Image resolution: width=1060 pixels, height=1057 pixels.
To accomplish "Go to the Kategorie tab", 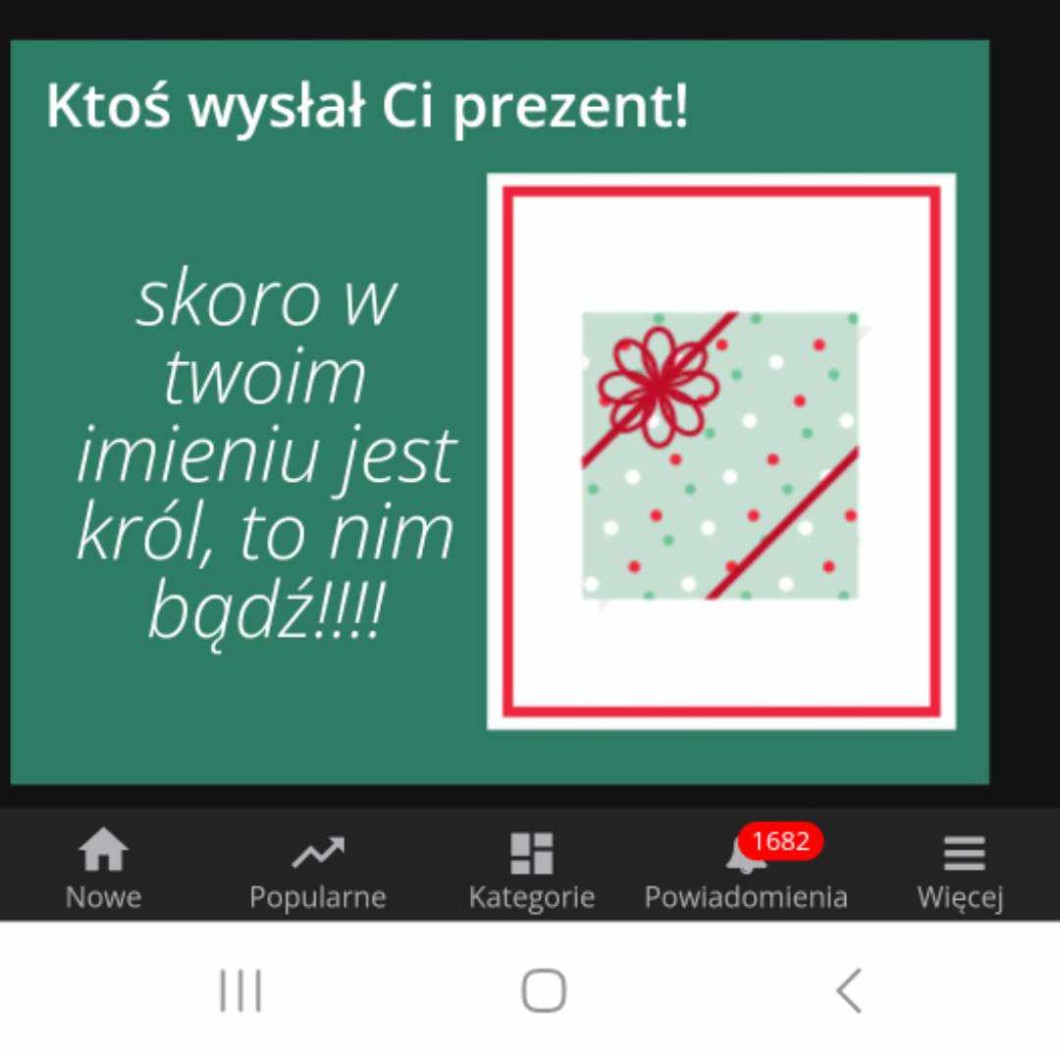I will pyautogui.click(x=531, y=870).
